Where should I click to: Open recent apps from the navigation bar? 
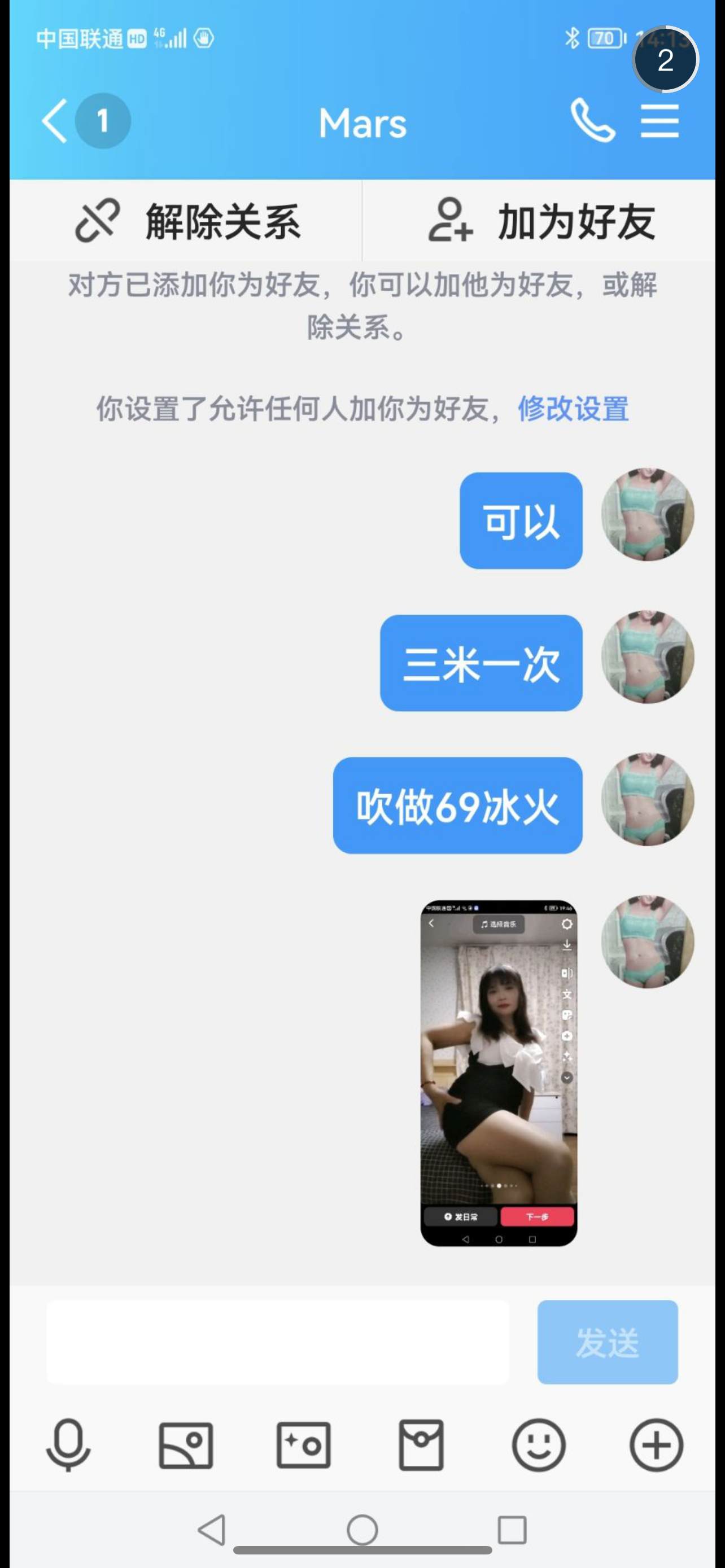(x=512, y=1530)
